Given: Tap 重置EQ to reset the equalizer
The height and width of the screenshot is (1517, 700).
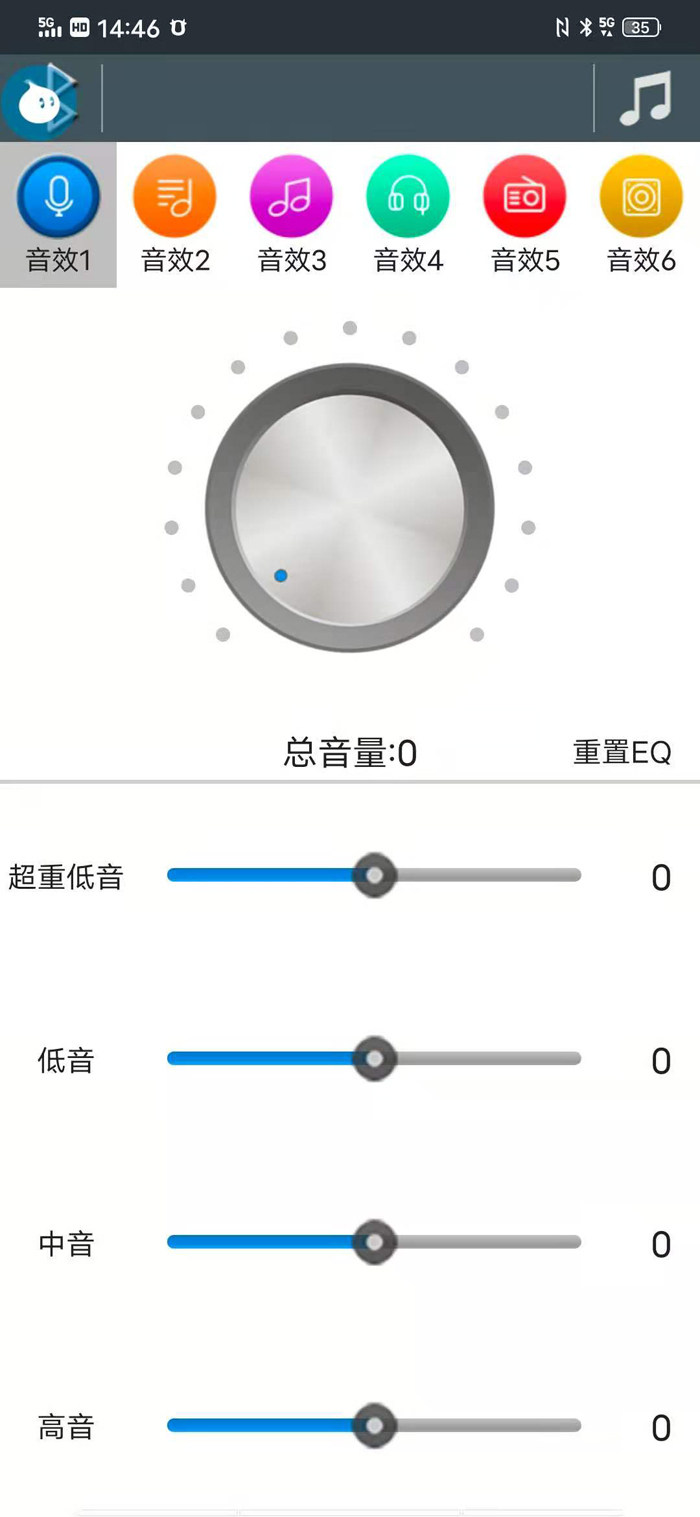Looking at the screenshot, I should 622,753.
